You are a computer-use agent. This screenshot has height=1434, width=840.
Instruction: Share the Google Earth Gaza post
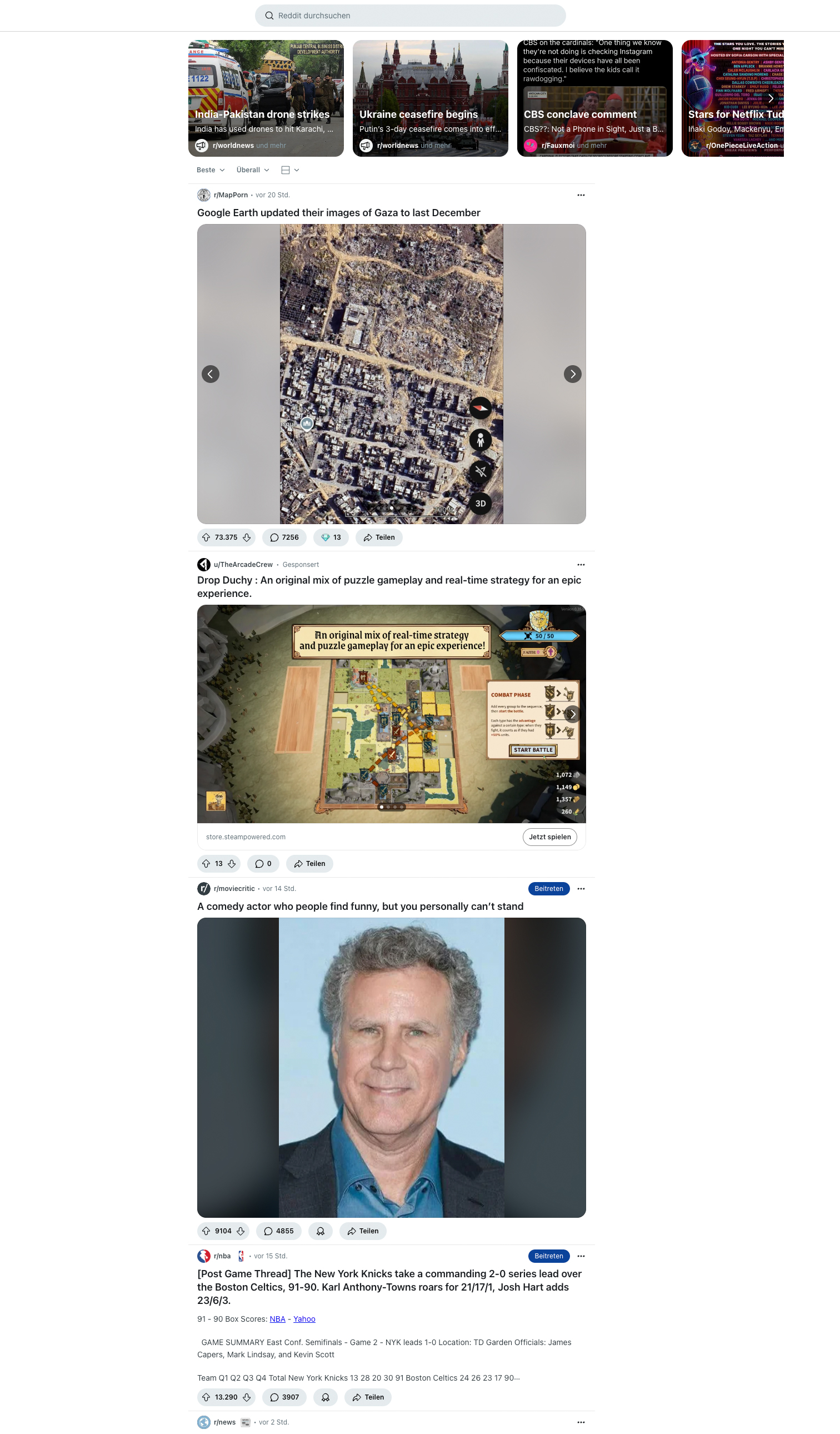coord(379,537)
